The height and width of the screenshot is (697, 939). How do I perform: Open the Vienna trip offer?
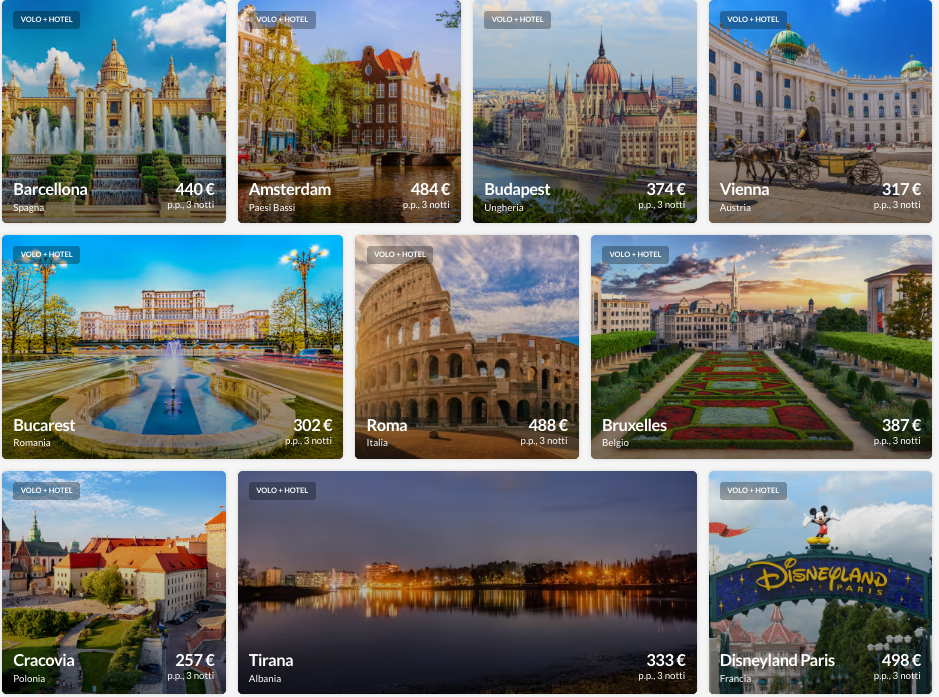tap(820, 111)
